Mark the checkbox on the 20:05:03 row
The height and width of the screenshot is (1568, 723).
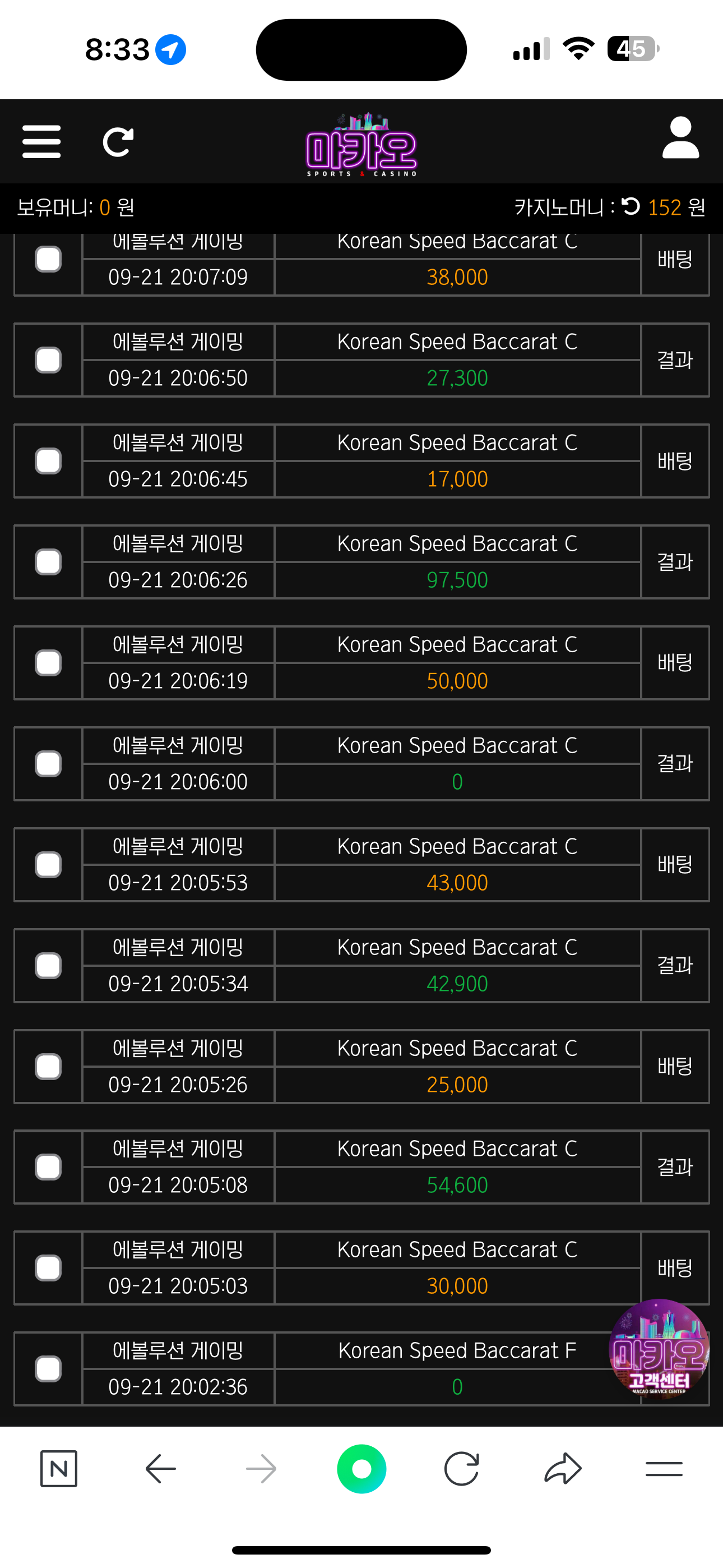48,1268
